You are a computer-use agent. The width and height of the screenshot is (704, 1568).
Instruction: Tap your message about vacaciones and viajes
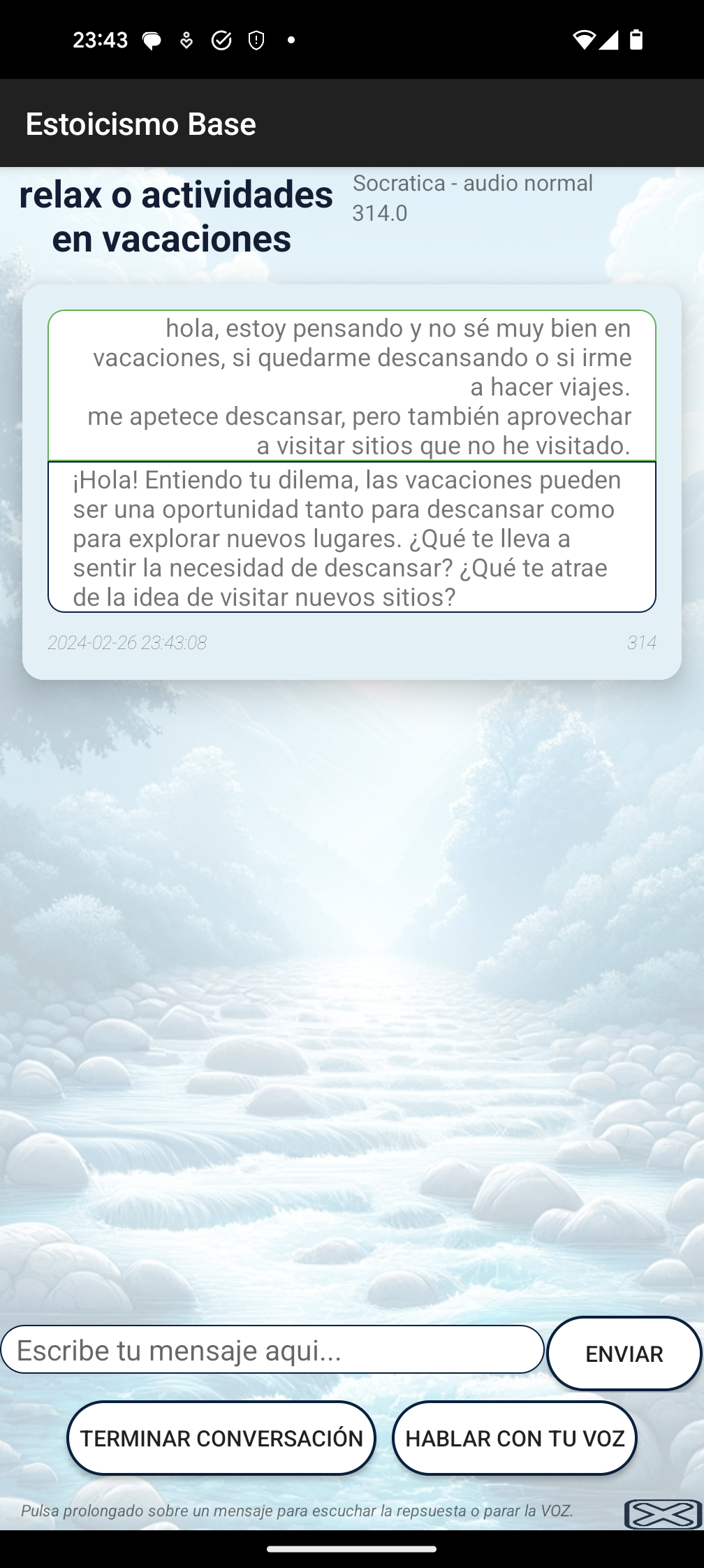(x=352, y=386)
